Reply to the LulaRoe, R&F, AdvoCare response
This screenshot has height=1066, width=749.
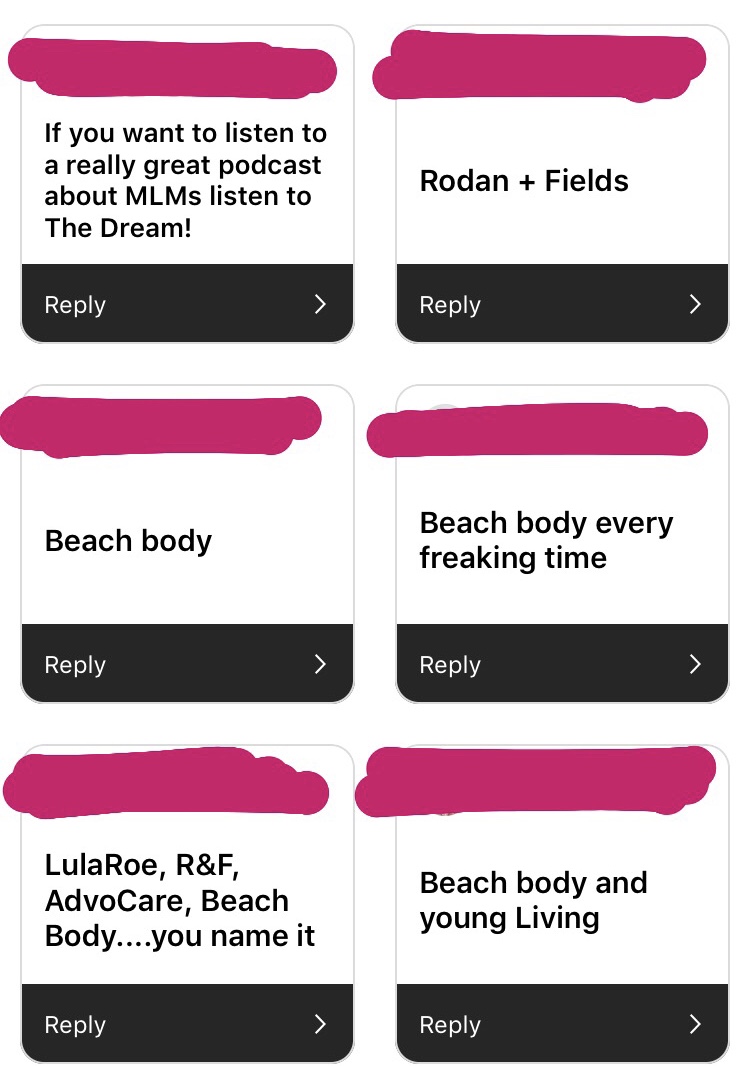186,1024
